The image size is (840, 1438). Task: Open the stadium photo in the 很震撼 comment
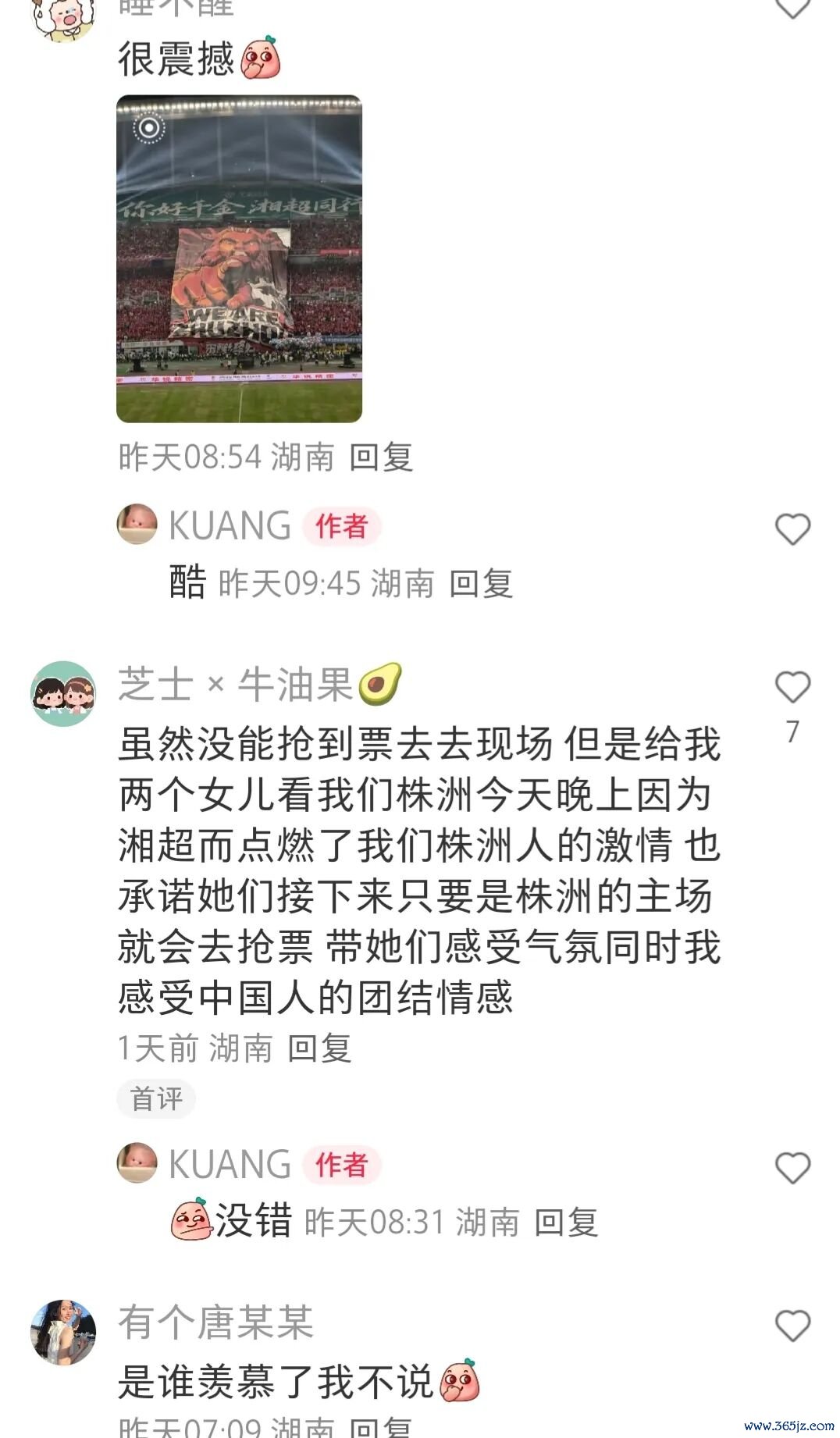coord(239,258)
